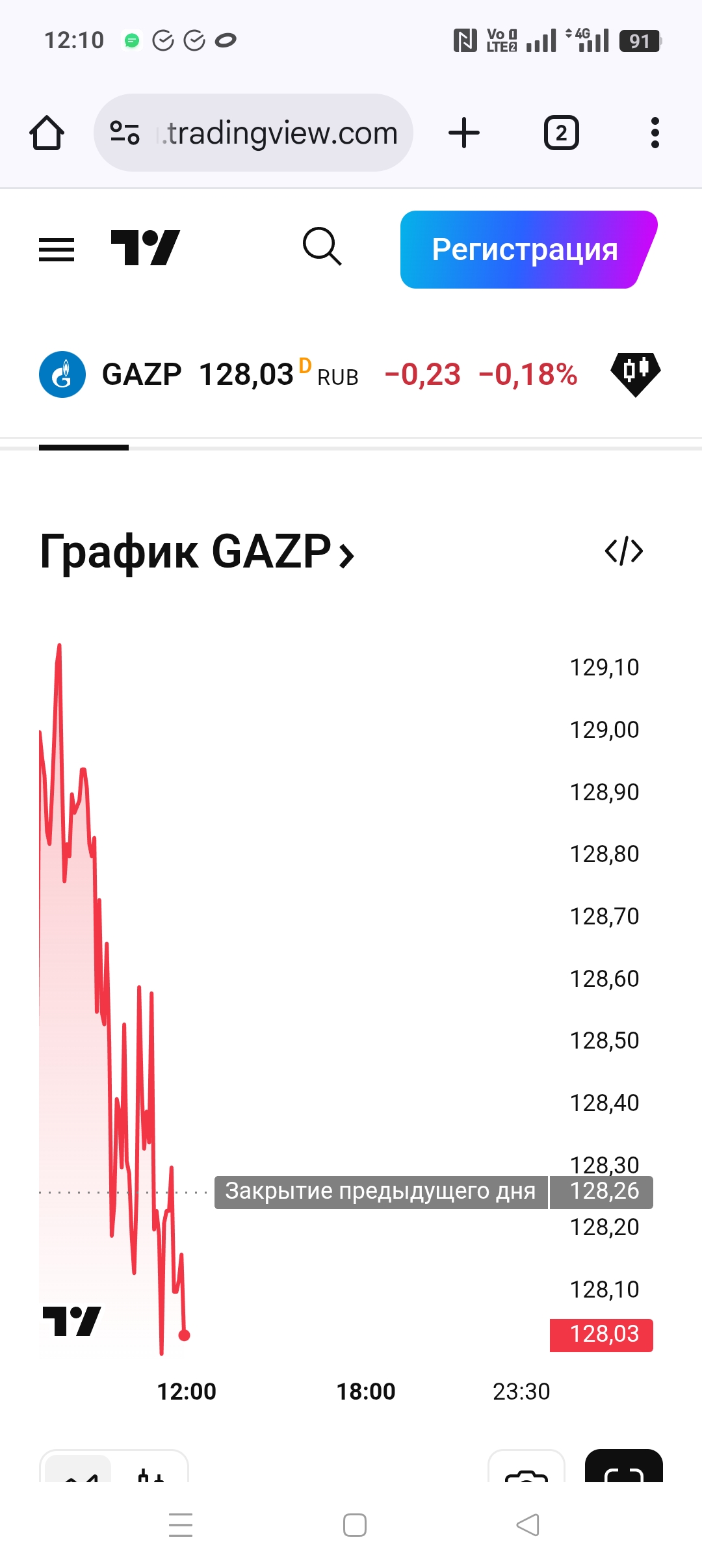702x1568 pixels.
Task: Tap the tradingview.com address bar
Action: (253, 133)
